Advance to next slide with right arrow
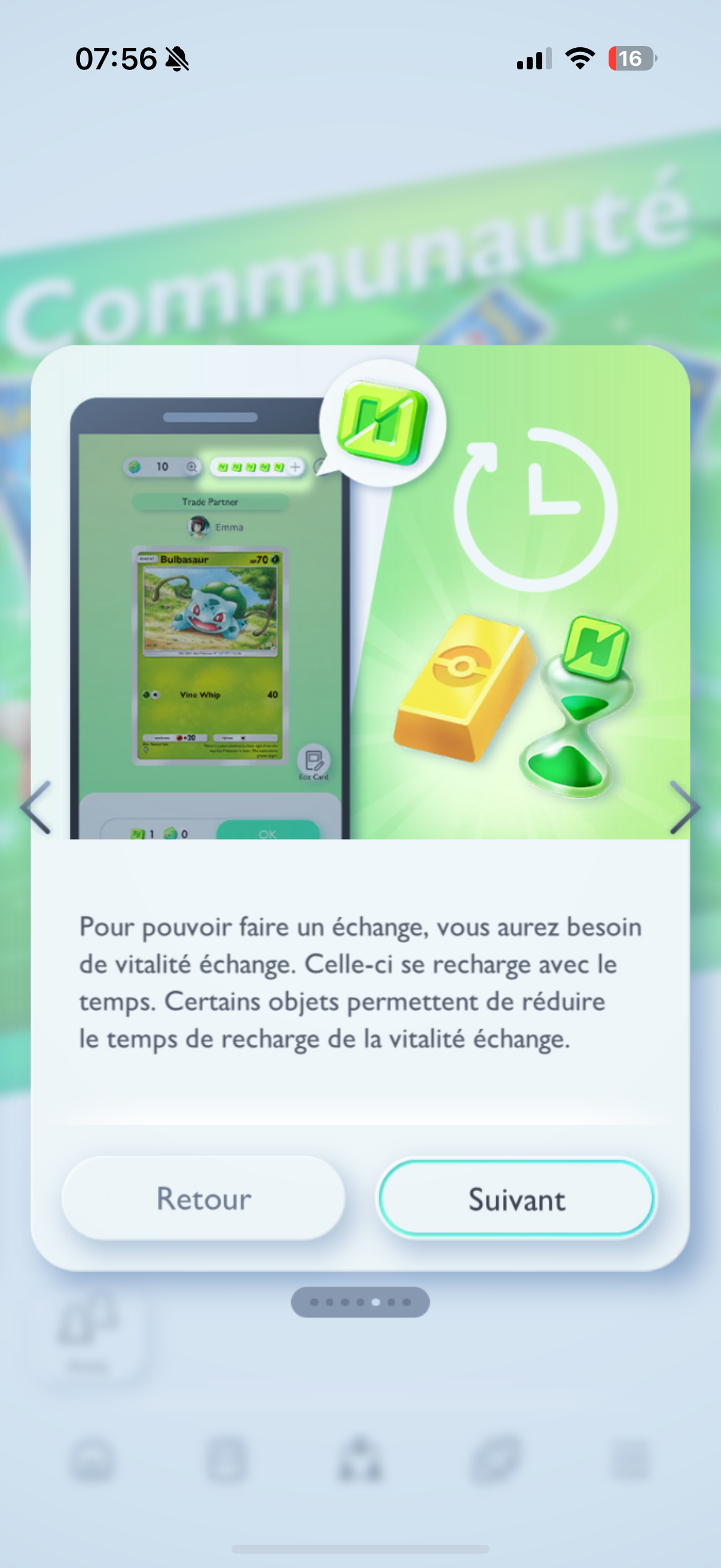The width and height of the screenshot is (721, 1568). point(685,807)
